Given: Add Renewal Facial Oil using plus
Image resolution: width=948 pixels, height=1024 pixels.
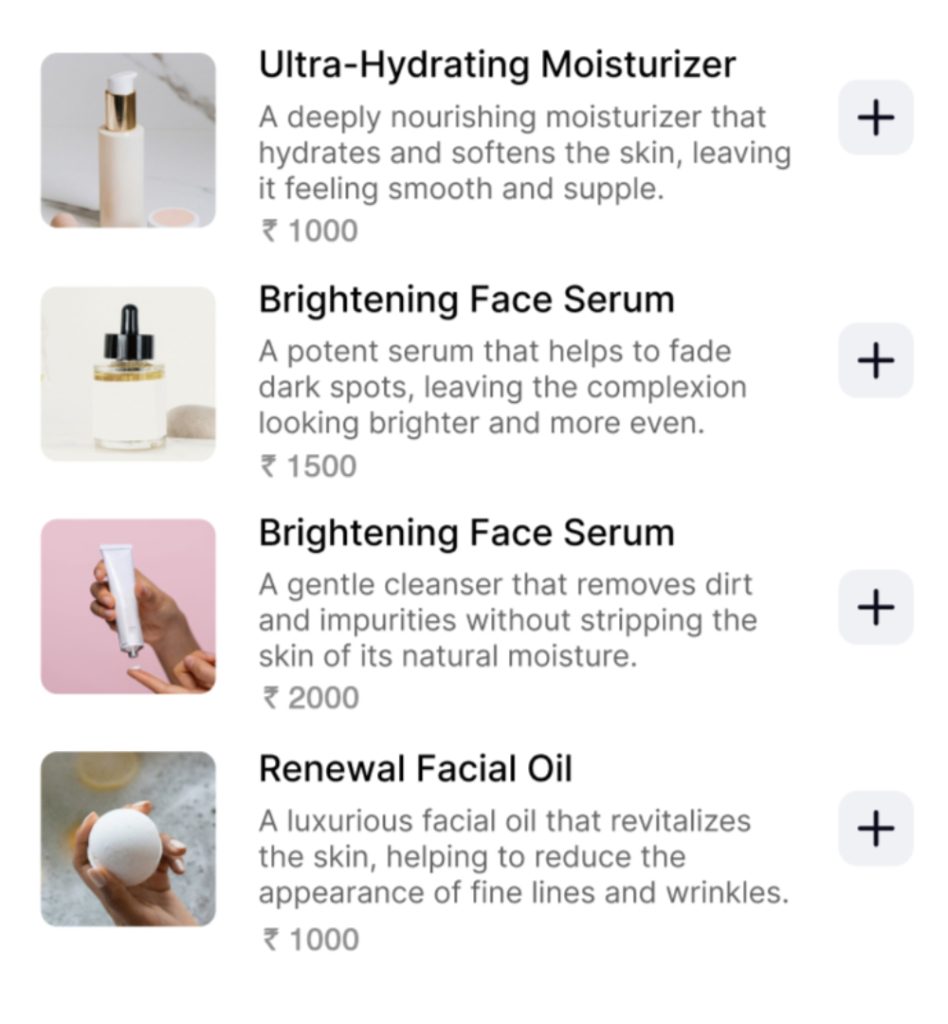Looking at the screenshot, I should coord(875,828).
